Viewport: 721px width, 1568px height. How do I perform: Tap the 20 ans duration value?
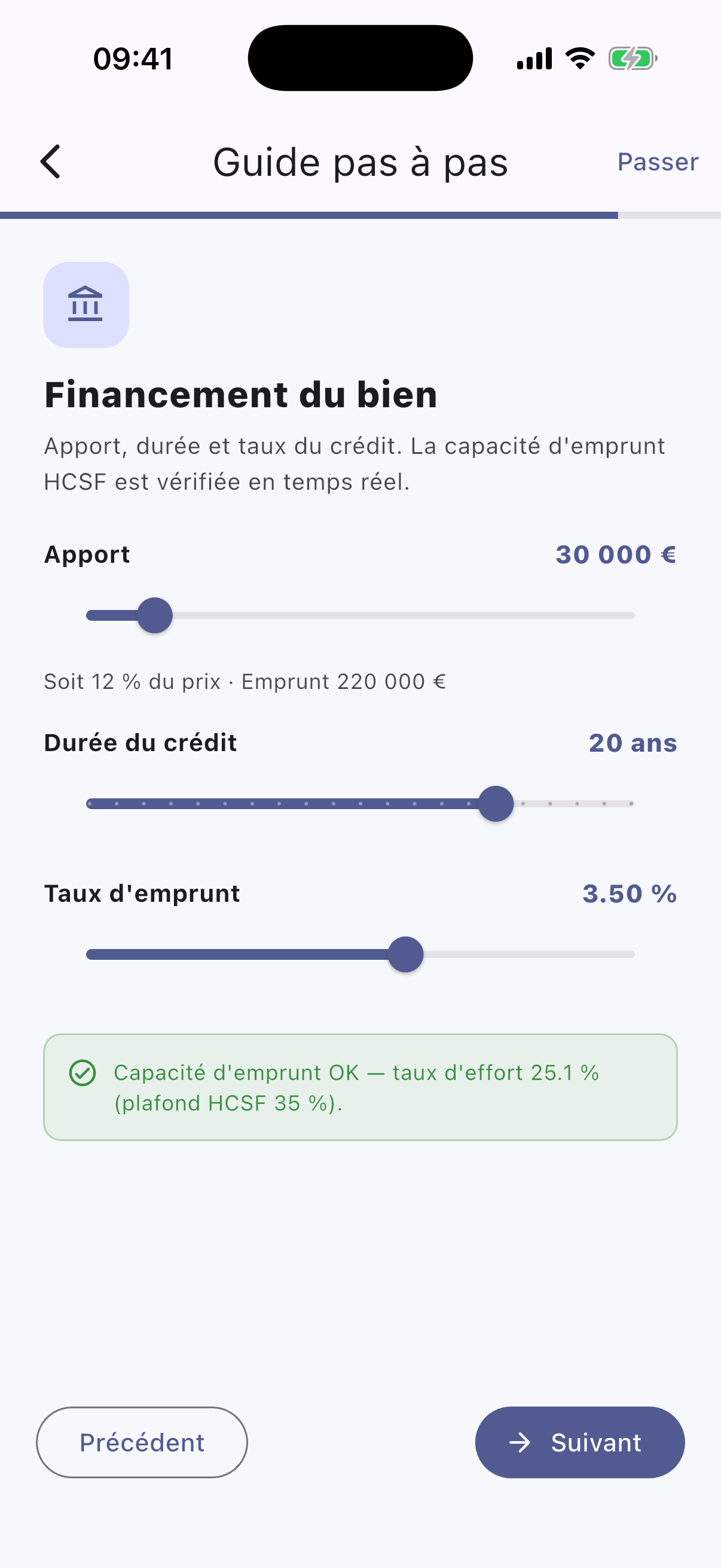(x=633, y=743)
